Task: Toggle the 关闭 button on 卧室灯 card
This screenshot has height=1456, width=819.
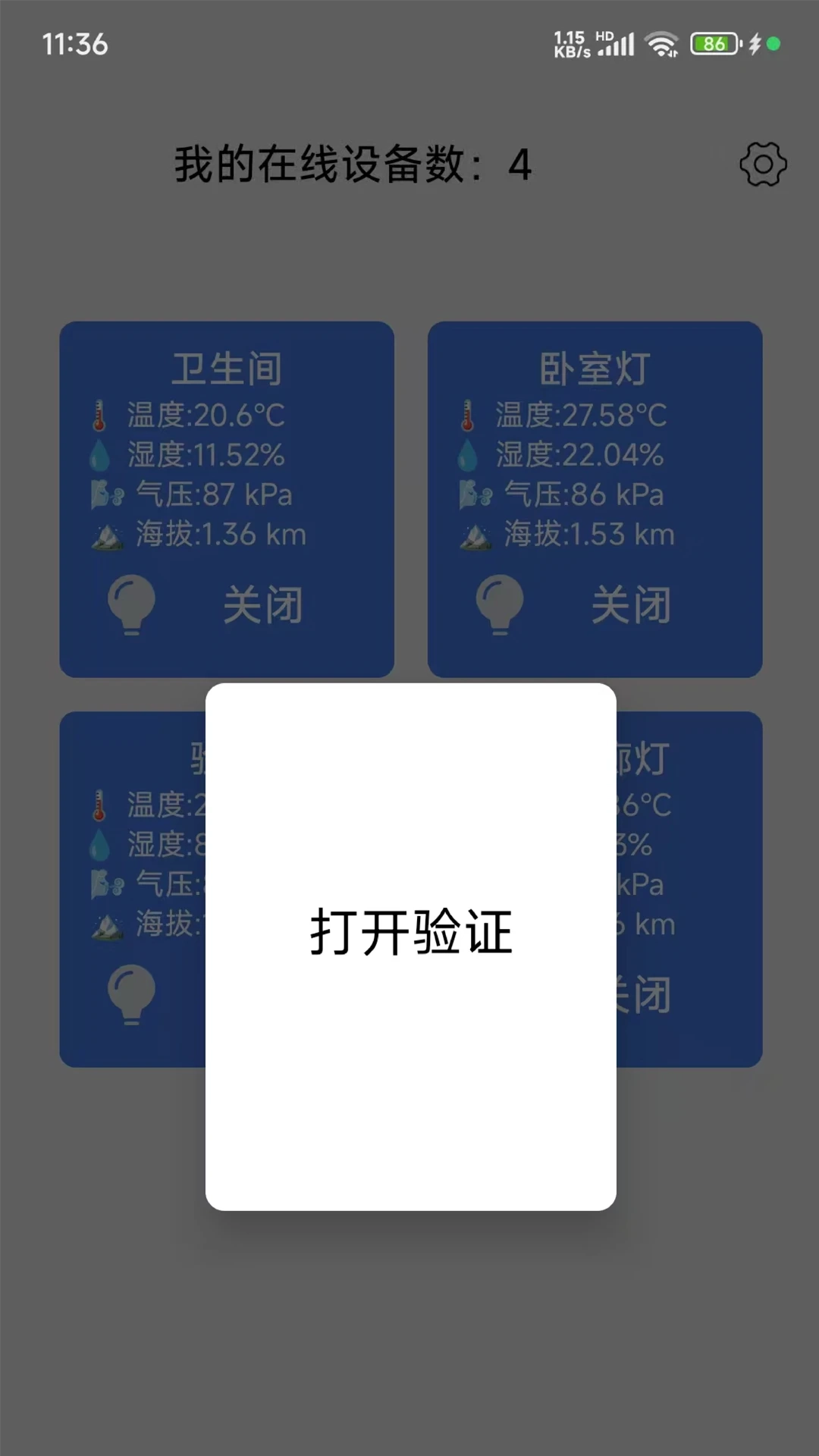Action: 631,605
